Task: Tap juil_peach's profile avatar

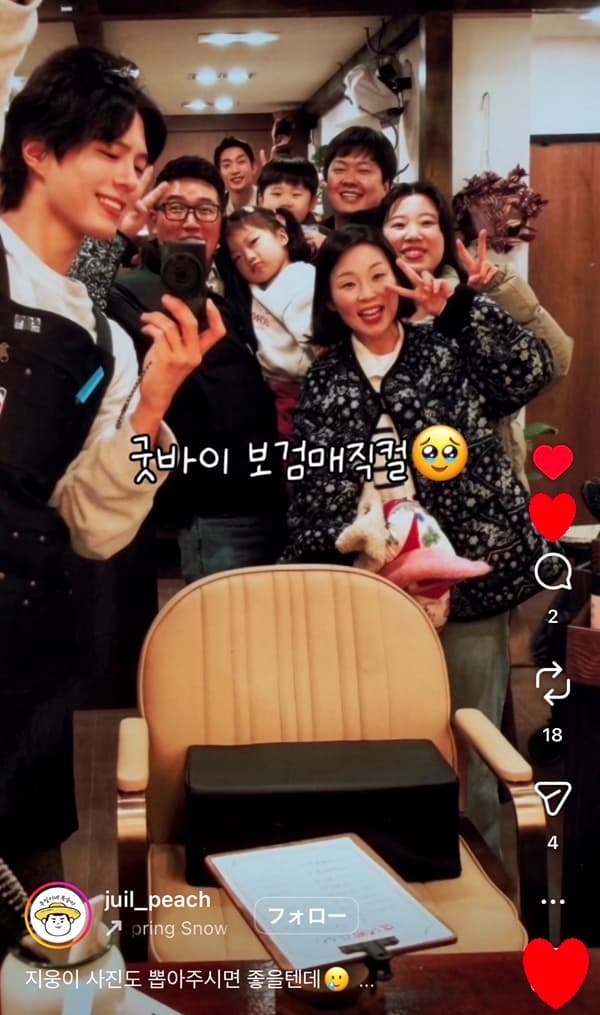Action: (x=57, y=915)
